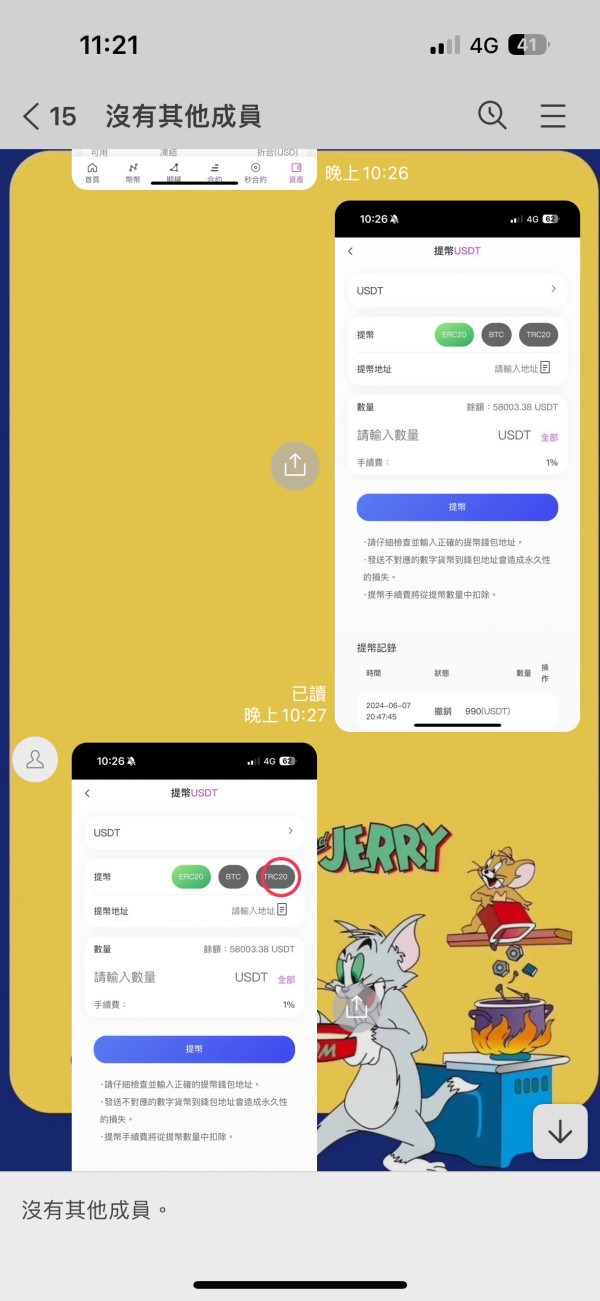Open the partially visible top image

tap(194, 169)
